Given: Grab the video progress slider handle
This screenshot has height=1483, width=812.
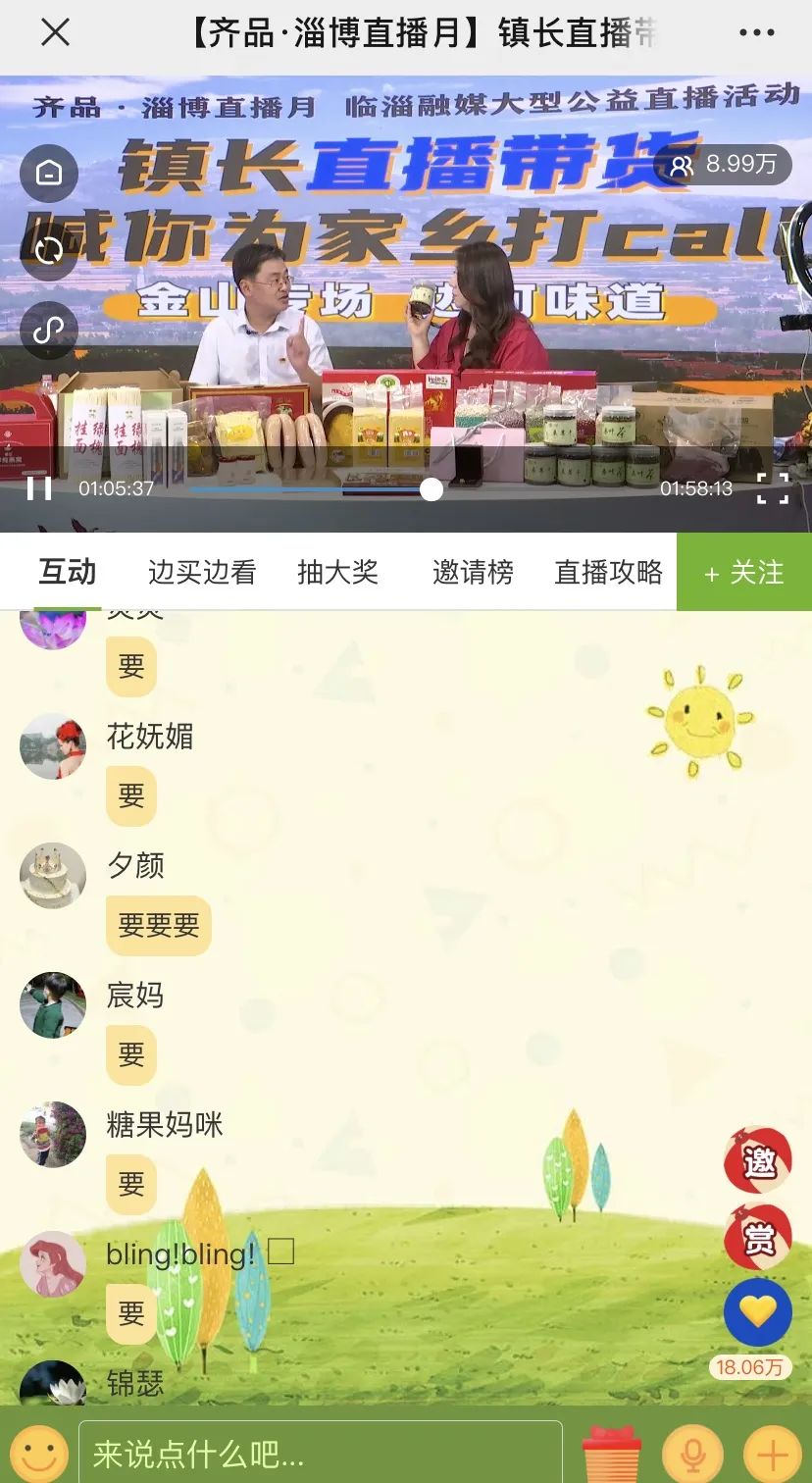Looking at the screenshot, I should [x=430, y=490].
